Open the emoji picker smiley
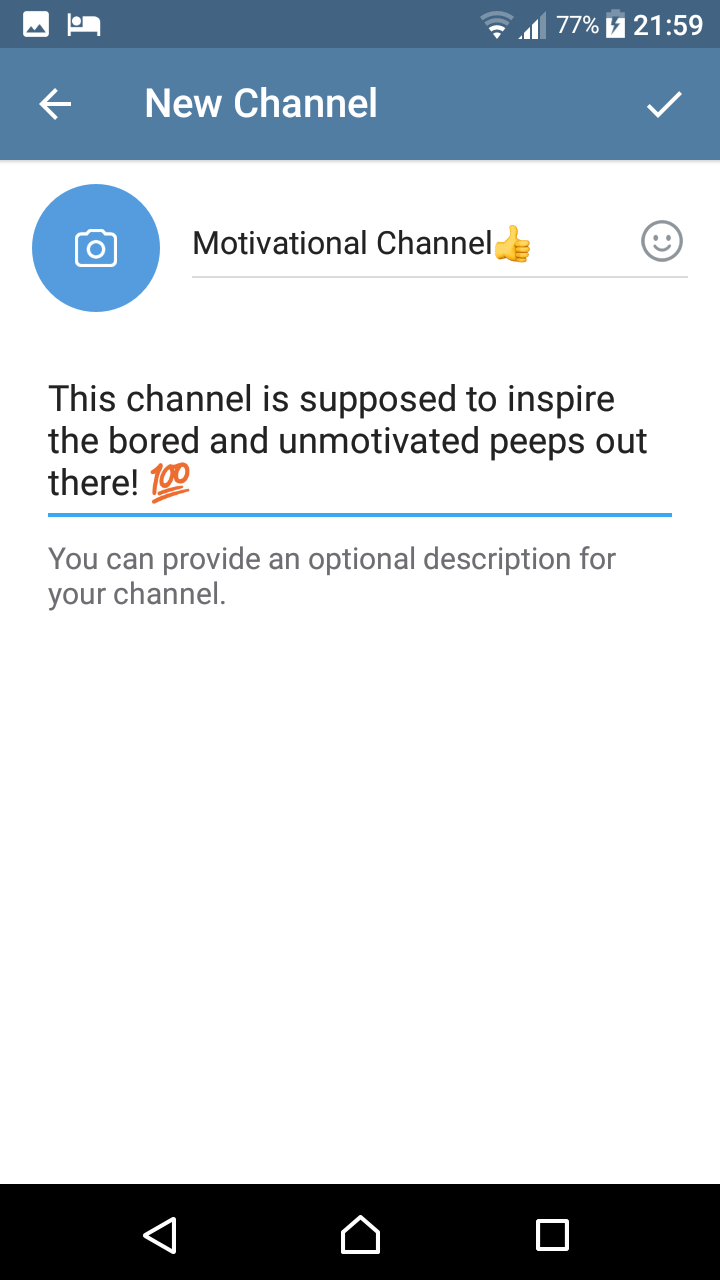 [662, 241]
